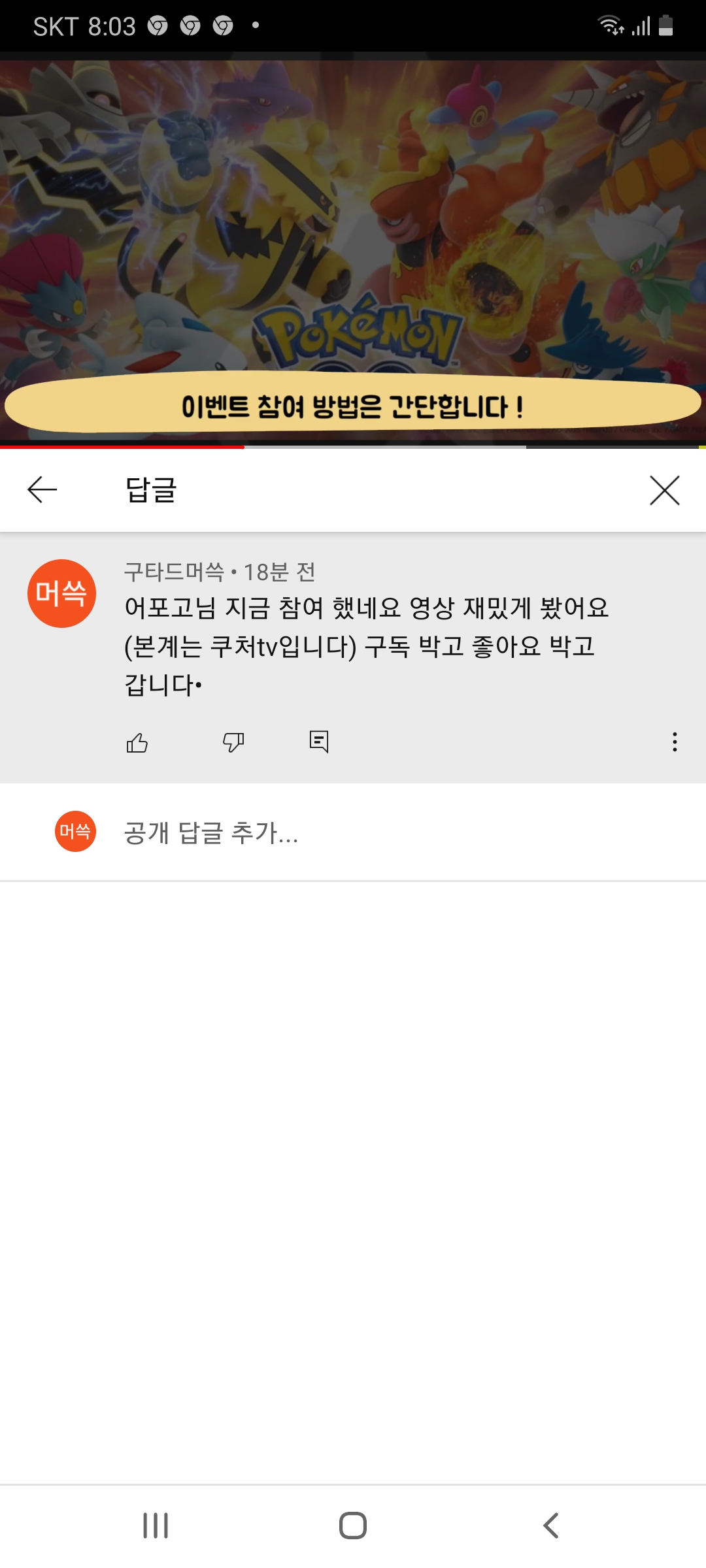
Task: Like 구타드머쓱's comment
Action: [137, 742]
